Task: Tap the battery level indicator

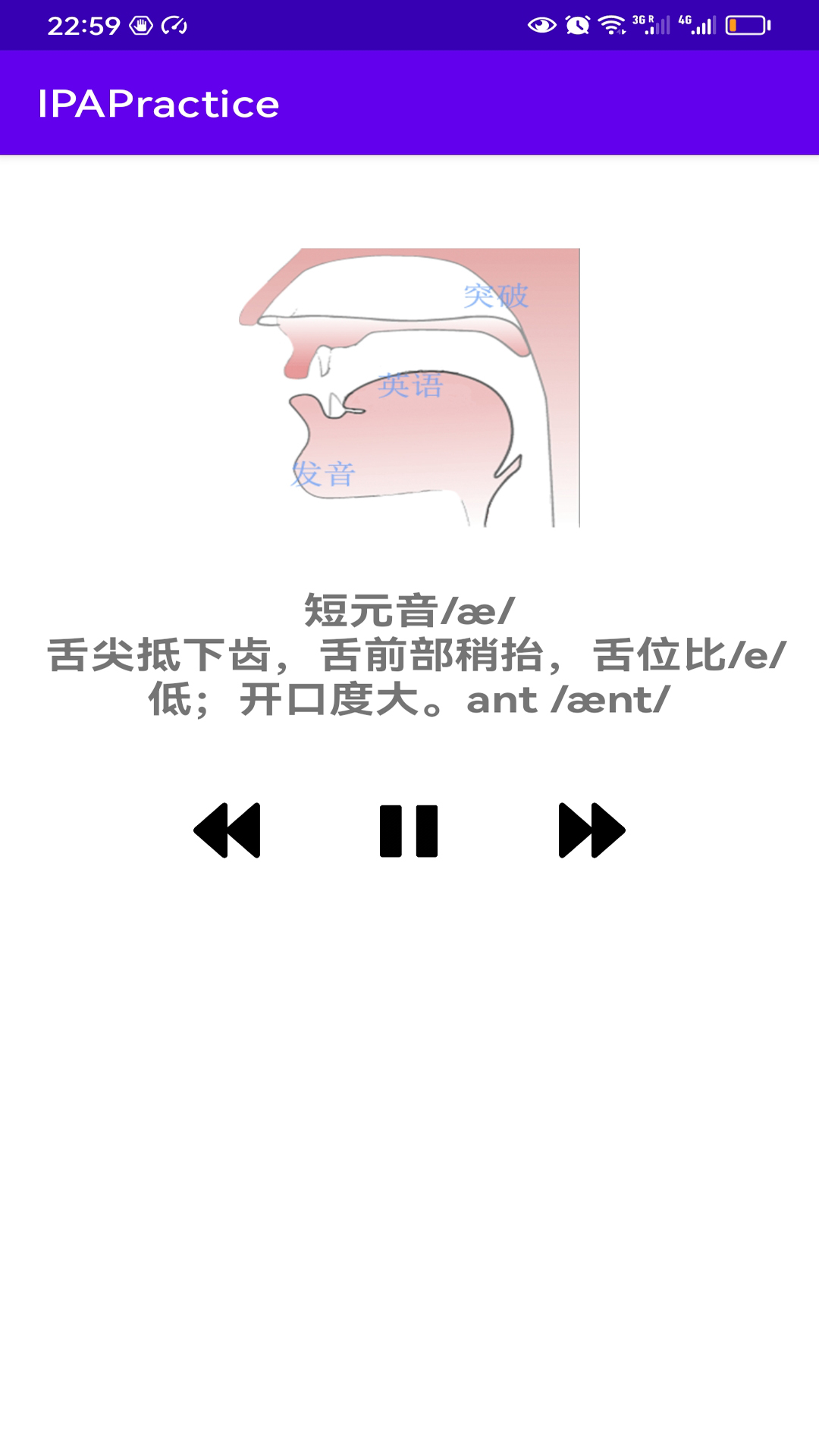Action: pyautogui.click(x=747, y=24)
